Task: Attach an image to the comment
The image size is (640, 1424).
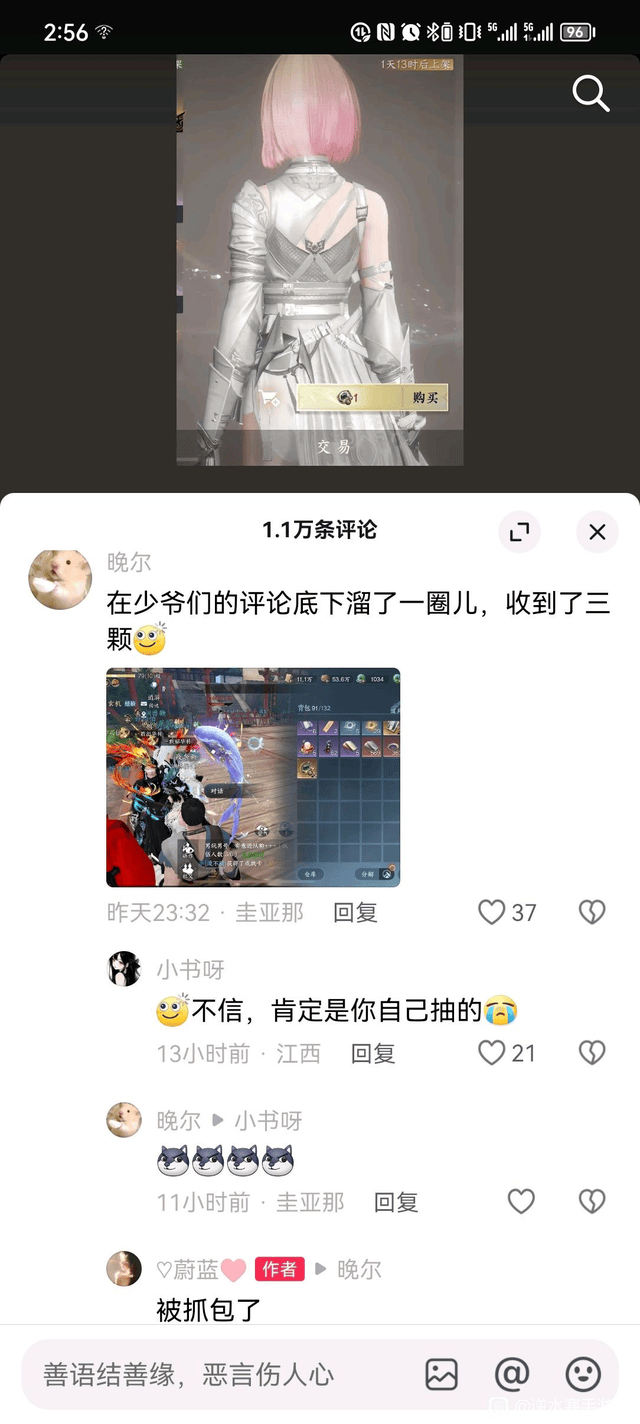Action: 441,1374
